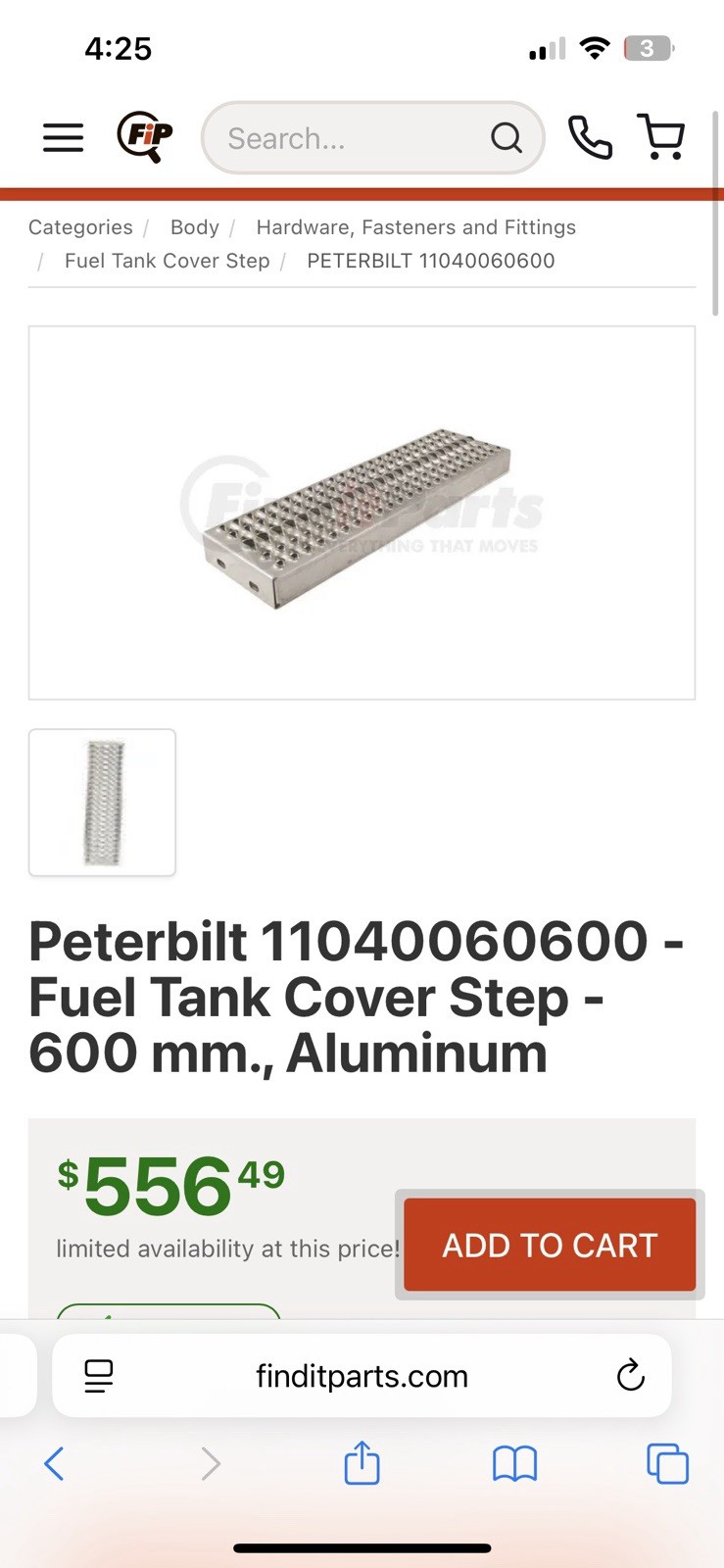Open Hardware, Fasteners and Fittings breadcrumb
The width and height of the screenshot is (724, 1568).
pyautogui.click(x=416, y=226)
